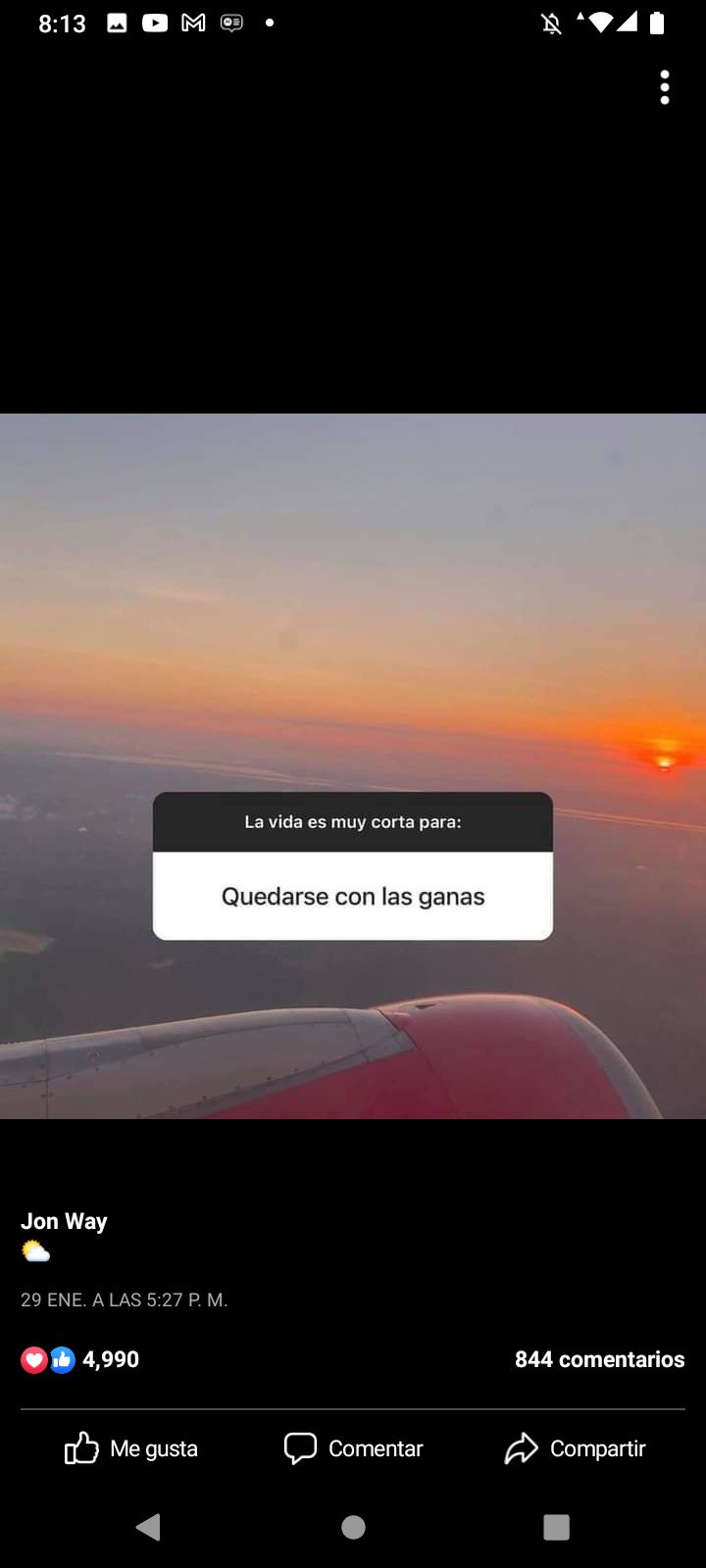
Task: Open the 4,990 reactions list
Action: [80, 1359]
